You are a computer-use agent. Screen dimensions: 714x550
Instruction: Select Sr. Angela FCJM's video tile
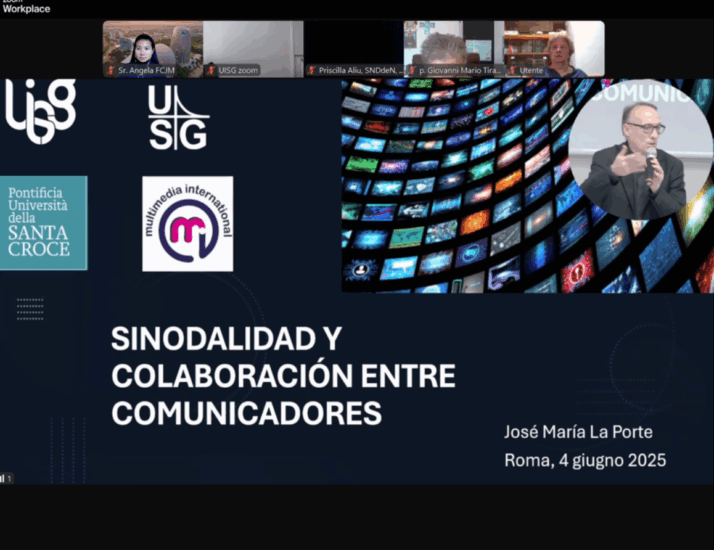pos(152,48)
